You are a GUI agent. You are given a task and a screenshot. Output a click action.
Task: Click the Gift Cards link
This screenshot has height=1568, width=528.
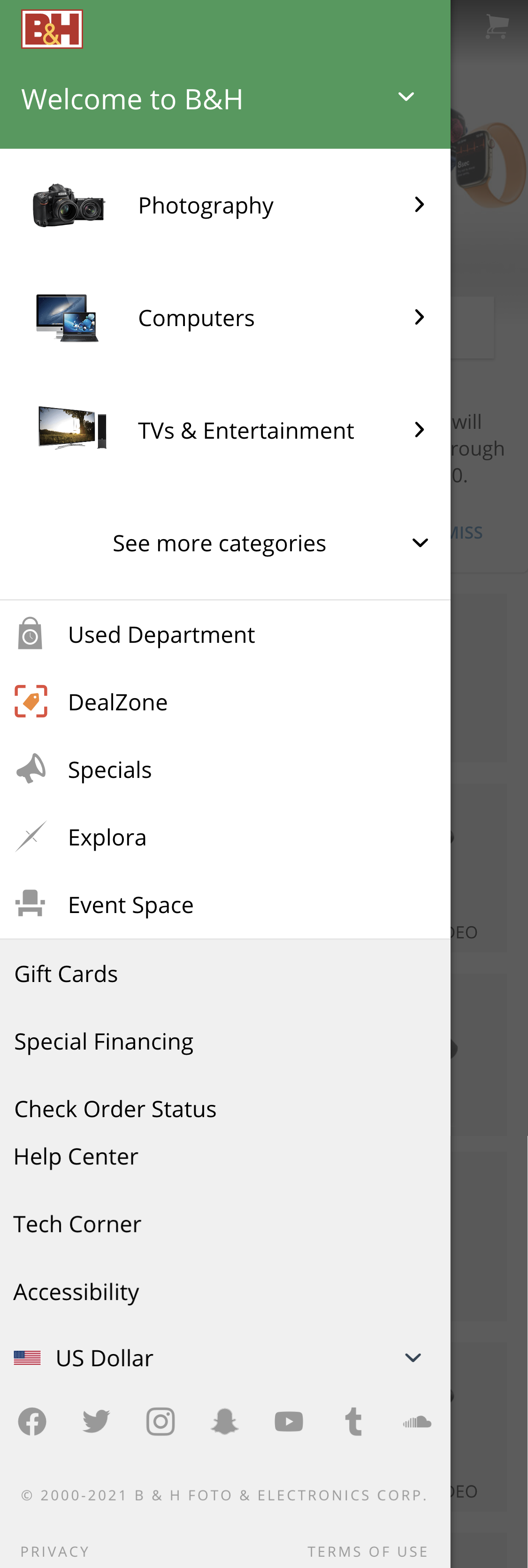[66, 973]
